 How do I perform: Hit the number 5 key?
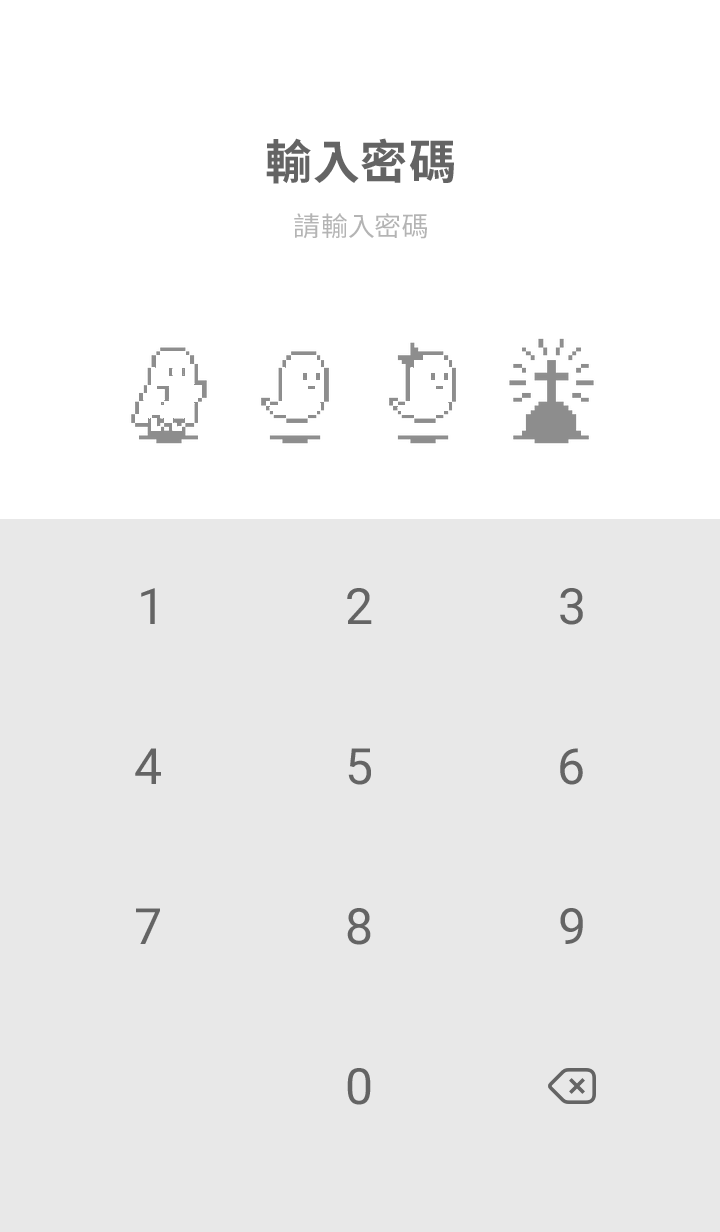pos(359,767)
